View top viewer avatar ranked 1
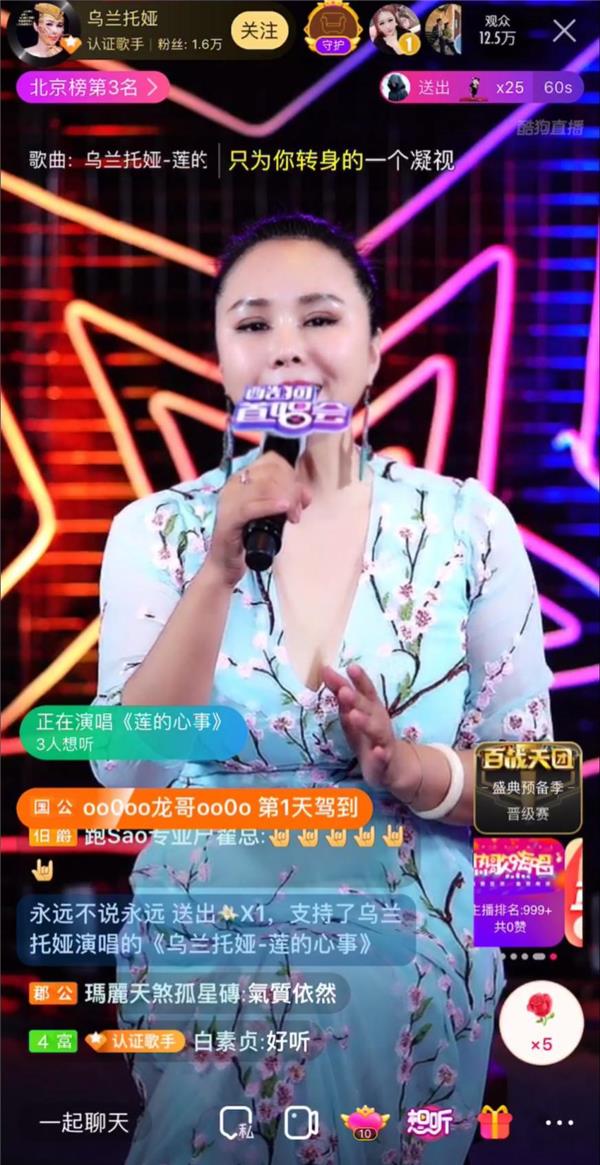This screenshot has height=1165, width=600. (x=392, y=29)
